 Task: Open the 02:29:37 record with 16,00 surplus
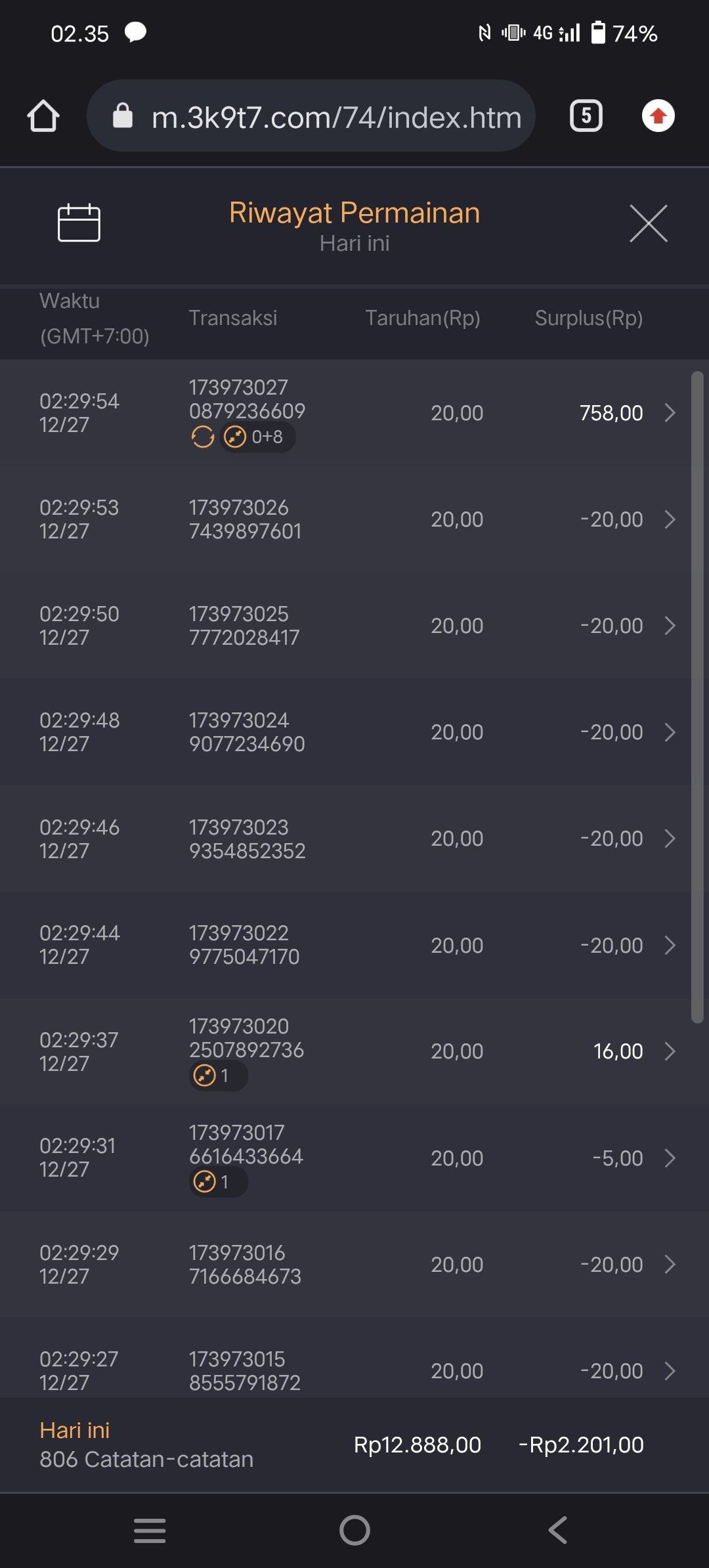[669, 1051]
